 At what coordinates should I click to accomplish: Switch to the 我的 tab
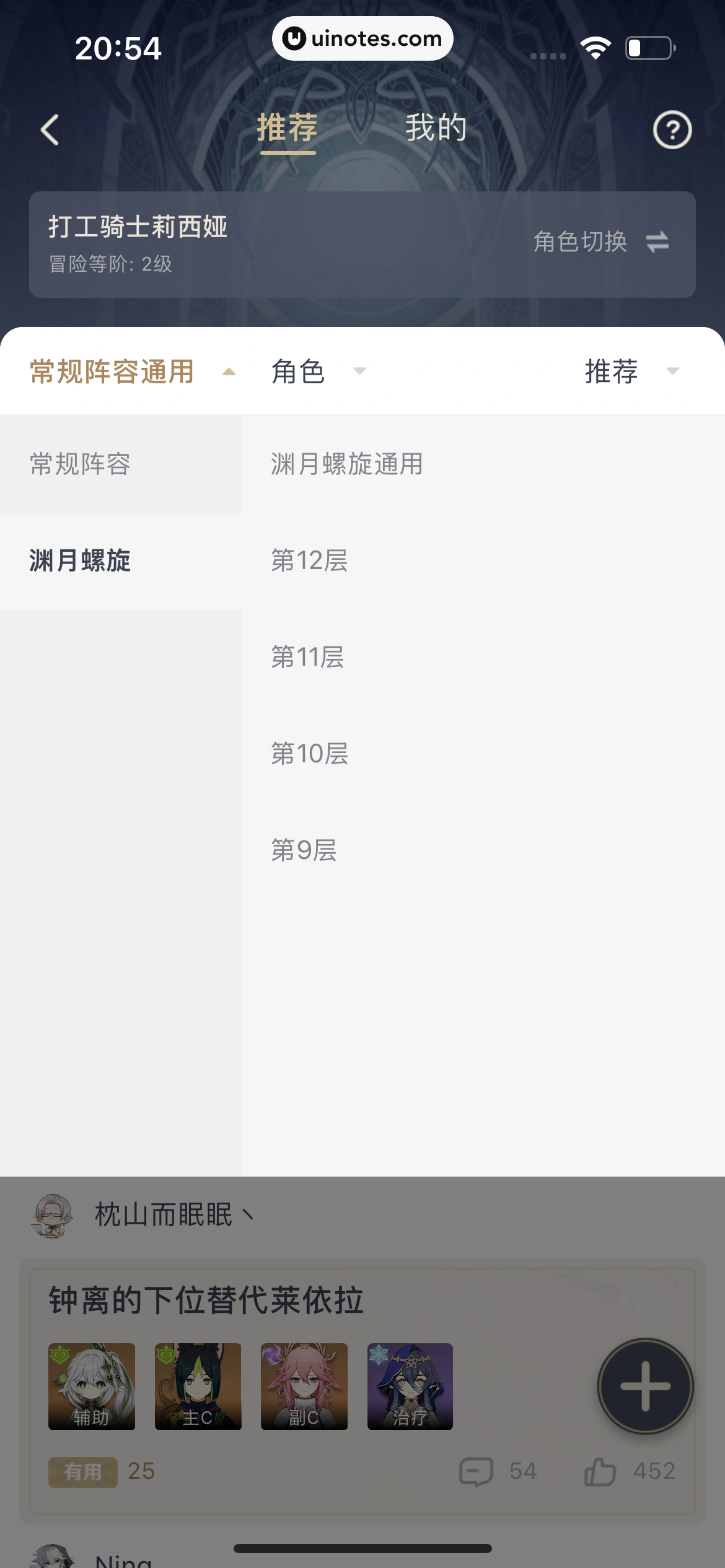point(436,128)
